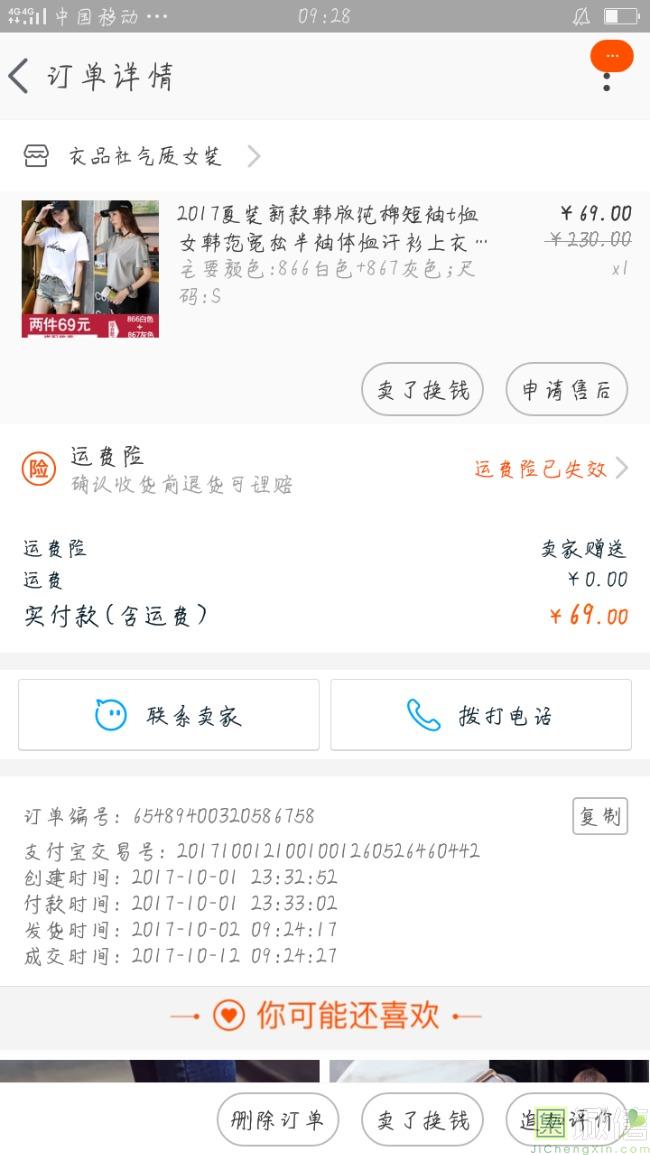View the 2017夏装 T-shirt product details
The height and width of the screenshot is (1155, 650).
tap(330, 255)
